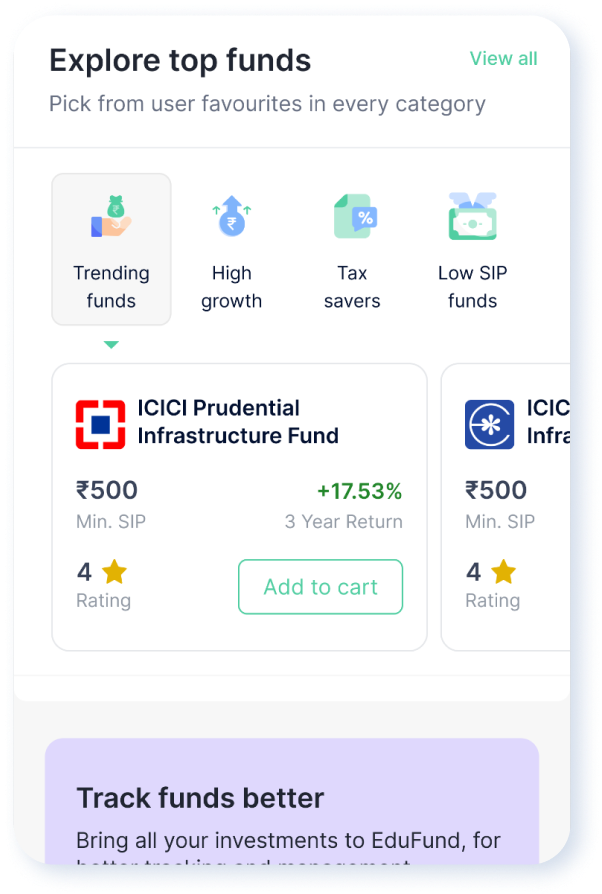Switch to the High growth category
Viewport: 602px width, 894px height.
pyautogui.click(x=231, y=250)
